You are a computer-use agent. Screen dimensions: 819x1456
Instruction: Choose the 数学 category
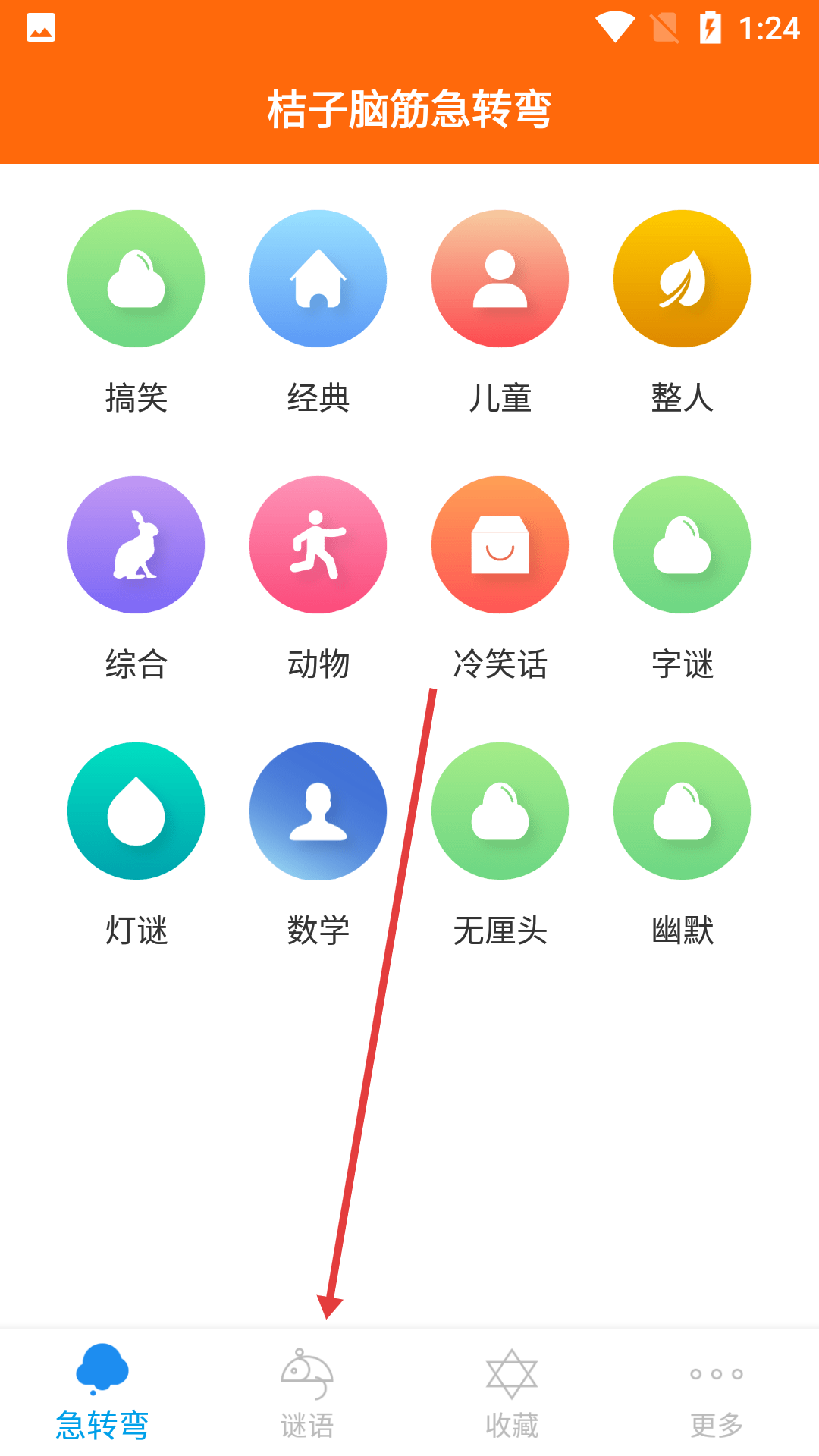coord(318,811)
